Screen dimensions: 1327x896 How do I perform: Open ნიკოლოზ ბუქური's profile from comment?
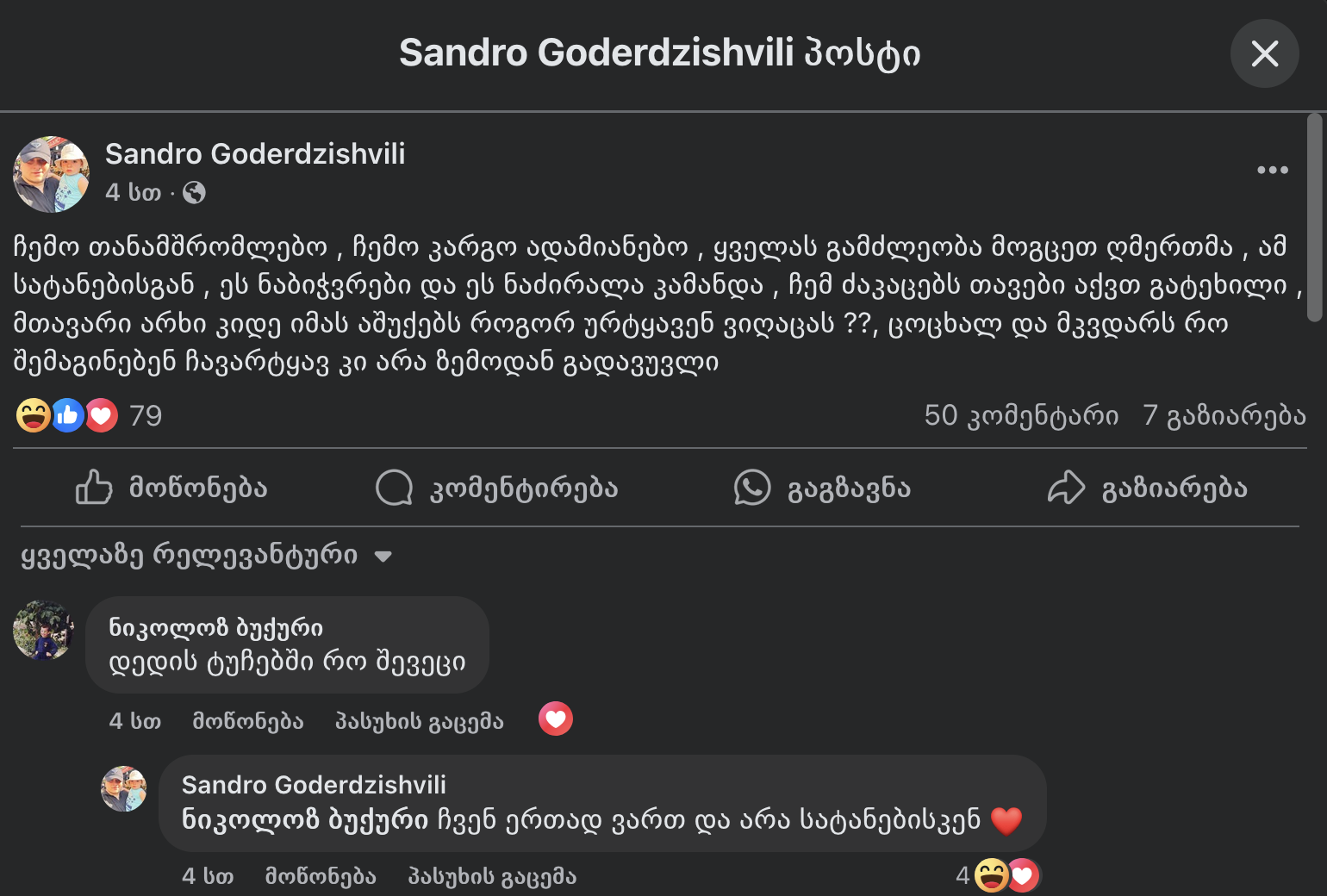click(x=215, y=628)
